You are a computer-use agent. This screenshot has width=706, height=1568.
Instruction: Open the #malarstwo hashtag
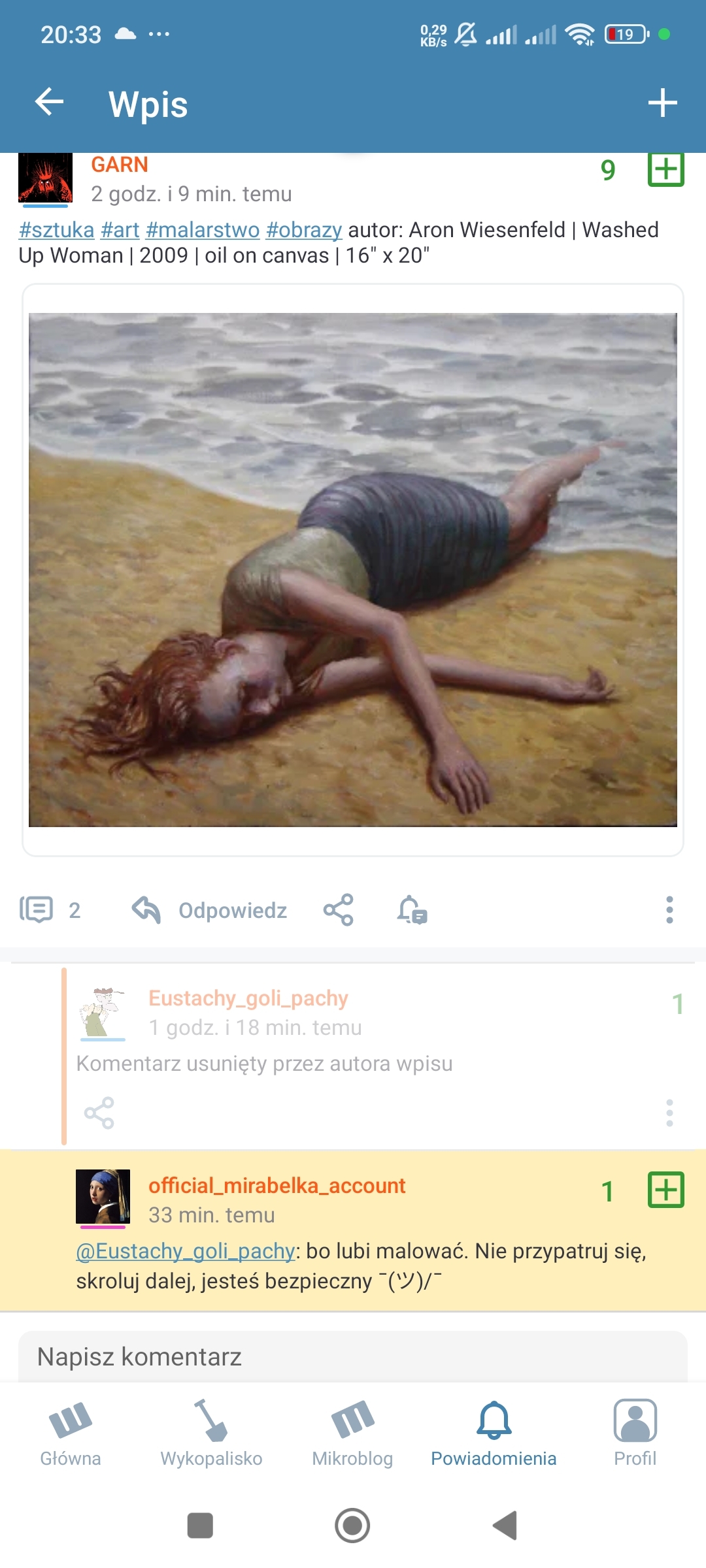pyautogui.click(x=203, y=230)
